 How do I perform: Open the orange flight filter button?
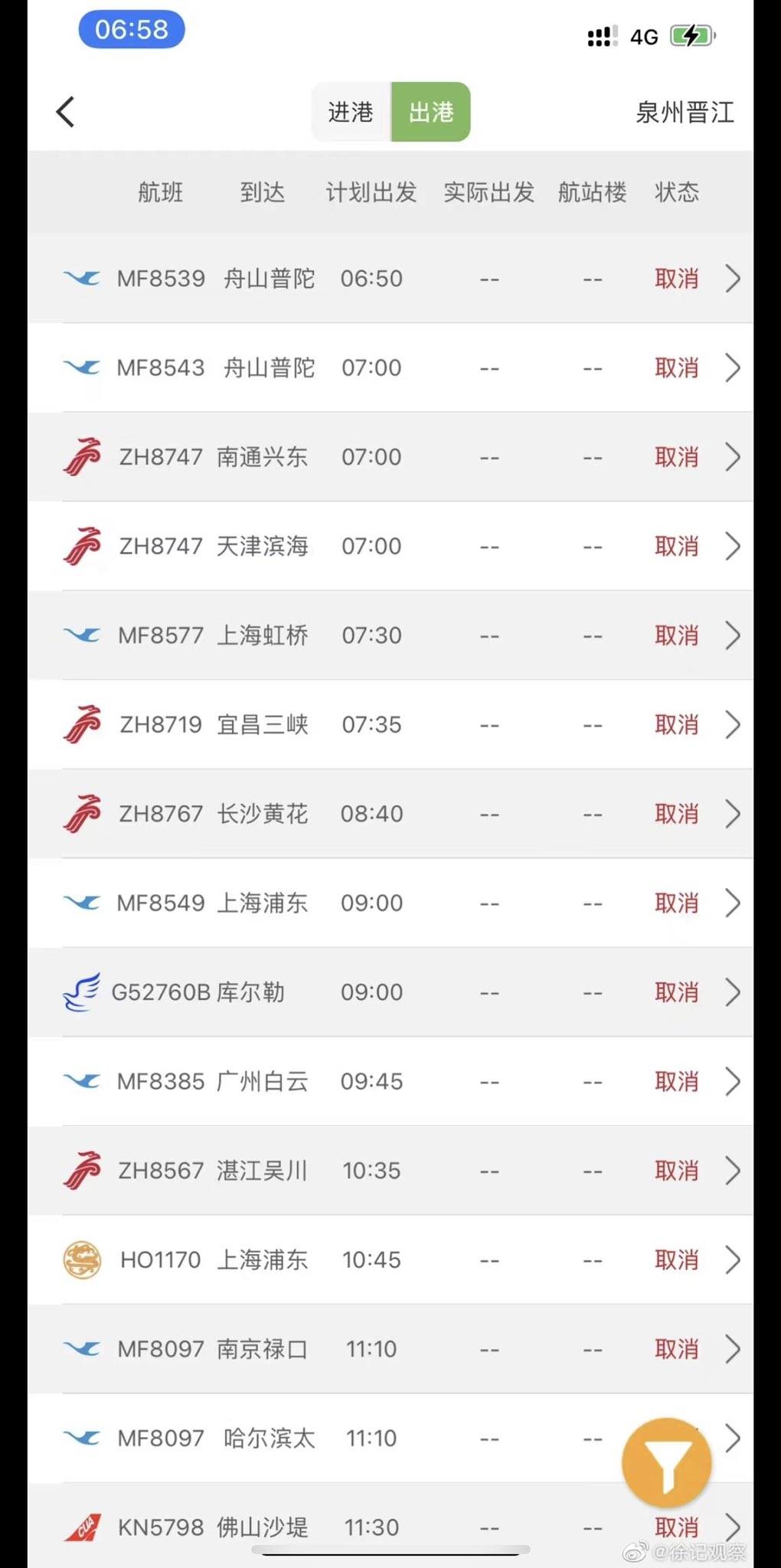pyautogui.click(x=667, y=1462)
